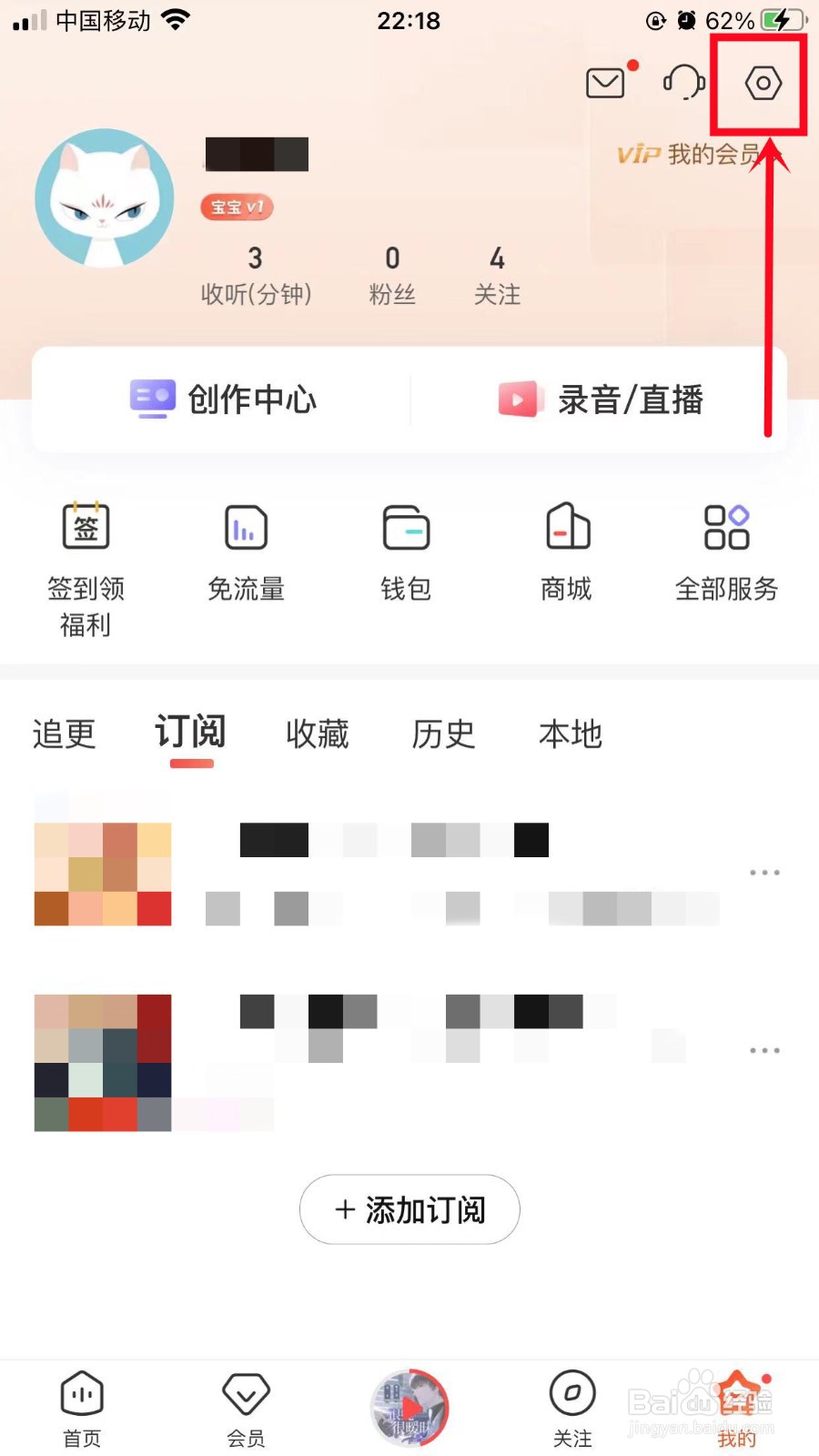Open the settings gear icon
The width and height of the screenshot is (819, 1456).
(x=761, y=83)
